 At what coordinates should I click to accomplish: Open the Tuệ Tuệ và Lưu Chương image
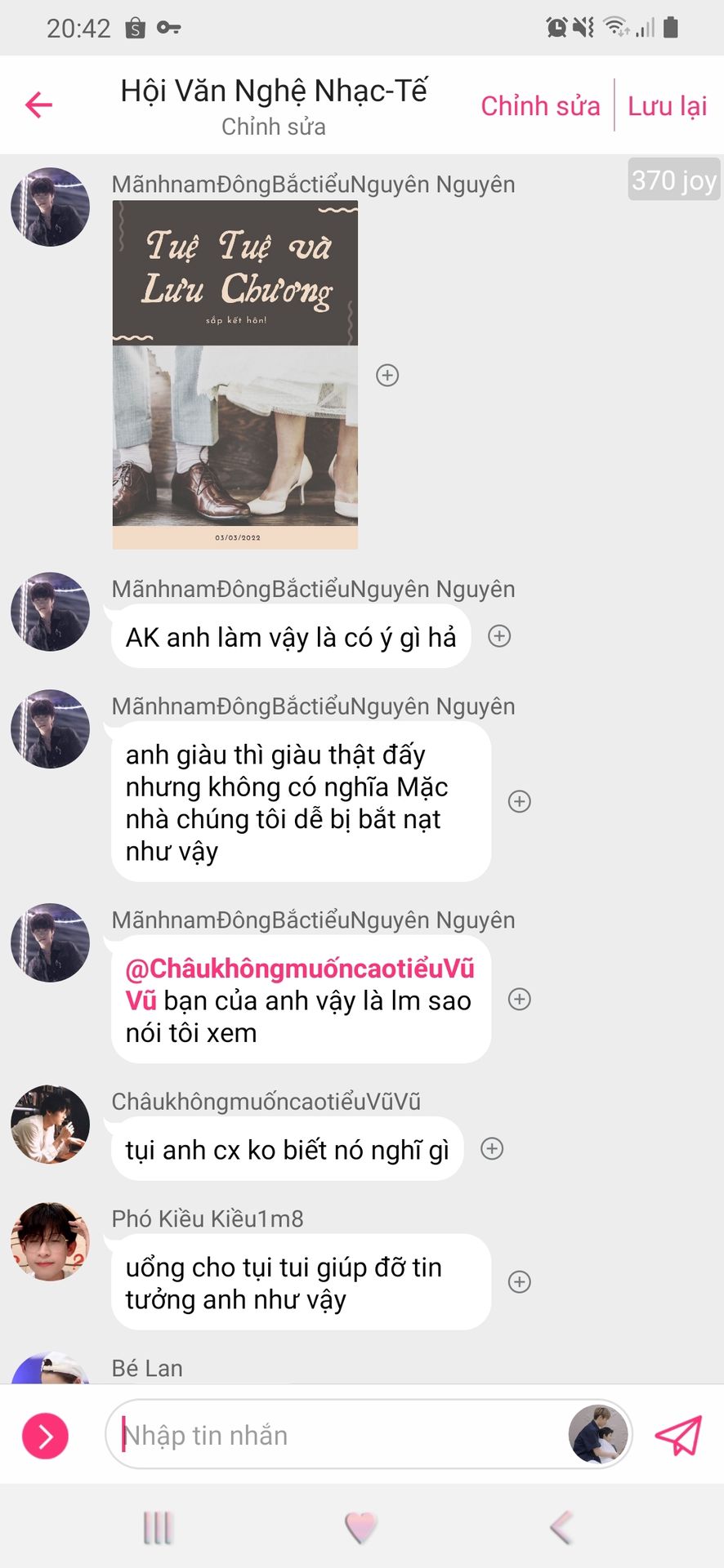point(235,375)
